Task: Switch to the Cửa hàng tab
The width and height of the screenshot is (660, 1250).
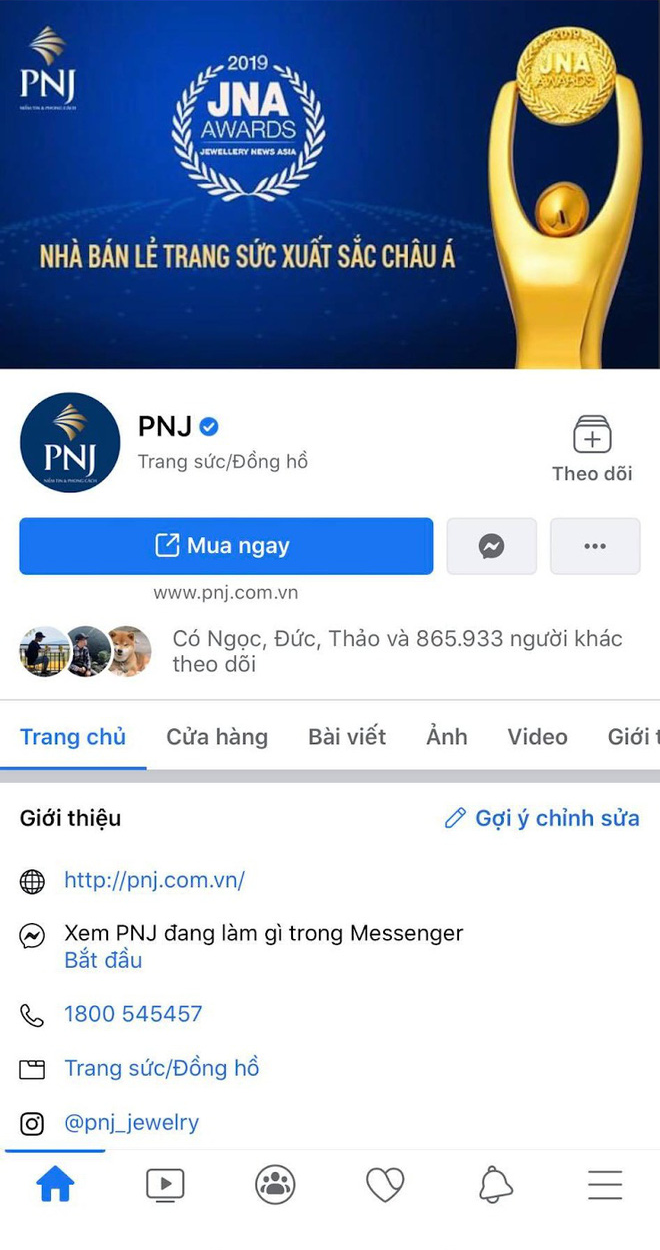Action: coord(217,737)
